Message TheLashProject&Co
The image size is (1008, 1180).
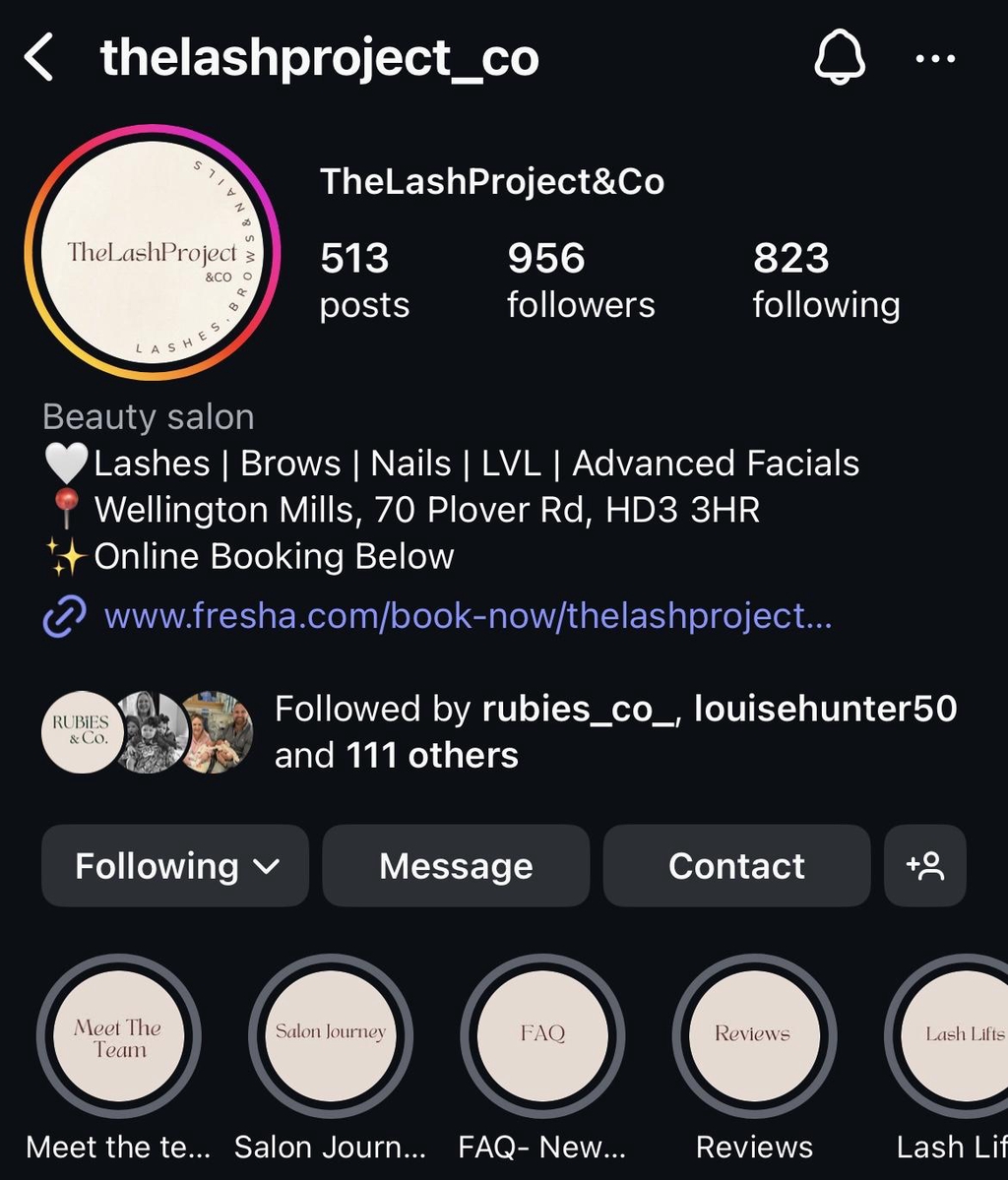click(456, 866)
